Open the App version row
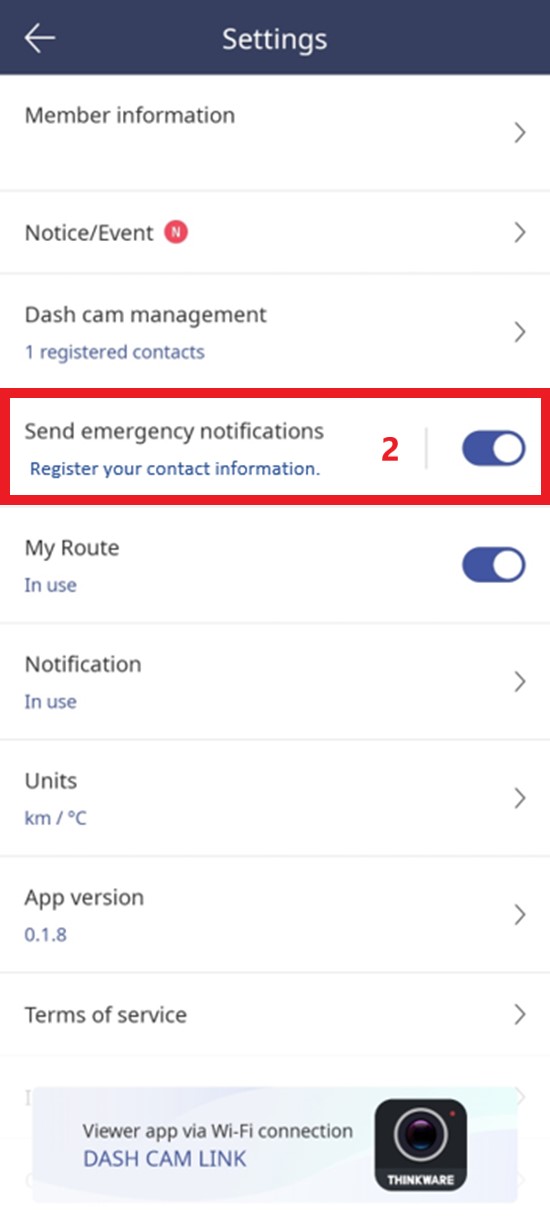 (275, 915)
